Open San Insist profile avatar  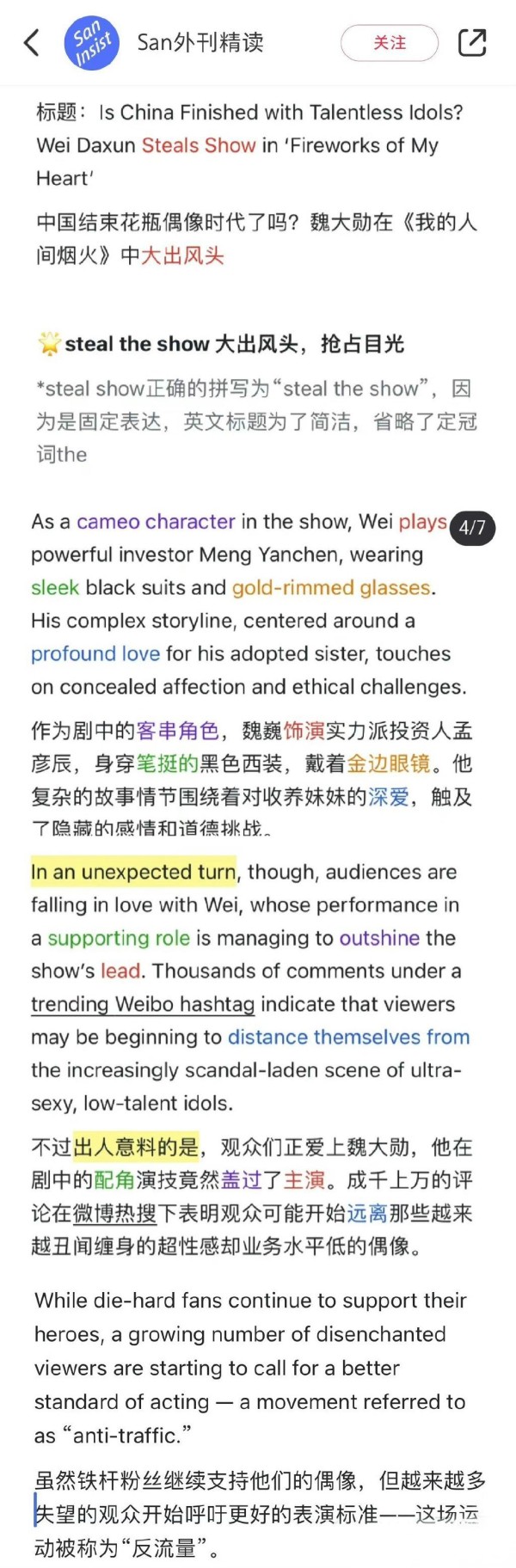point(91,43)
